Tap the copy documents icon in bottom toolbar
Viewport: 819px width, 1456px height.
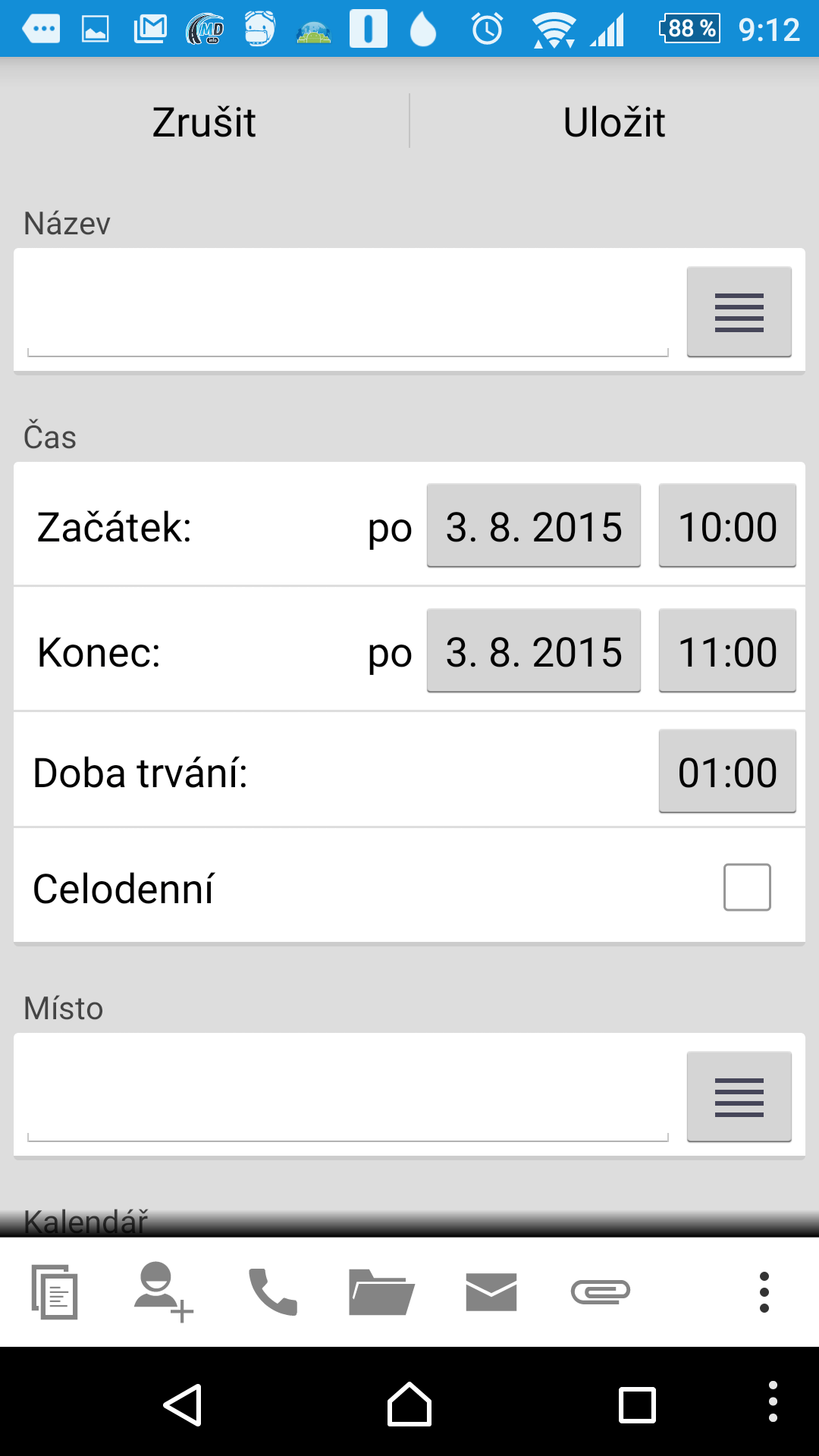coord(55,1291)
